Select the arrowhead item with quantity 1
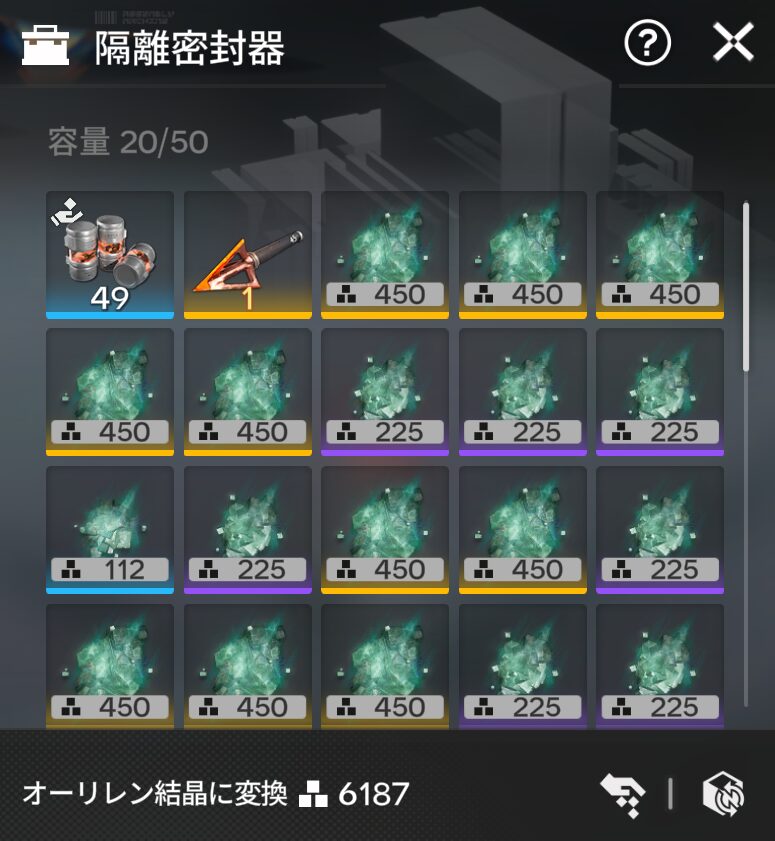 click(x=247, y=254)
